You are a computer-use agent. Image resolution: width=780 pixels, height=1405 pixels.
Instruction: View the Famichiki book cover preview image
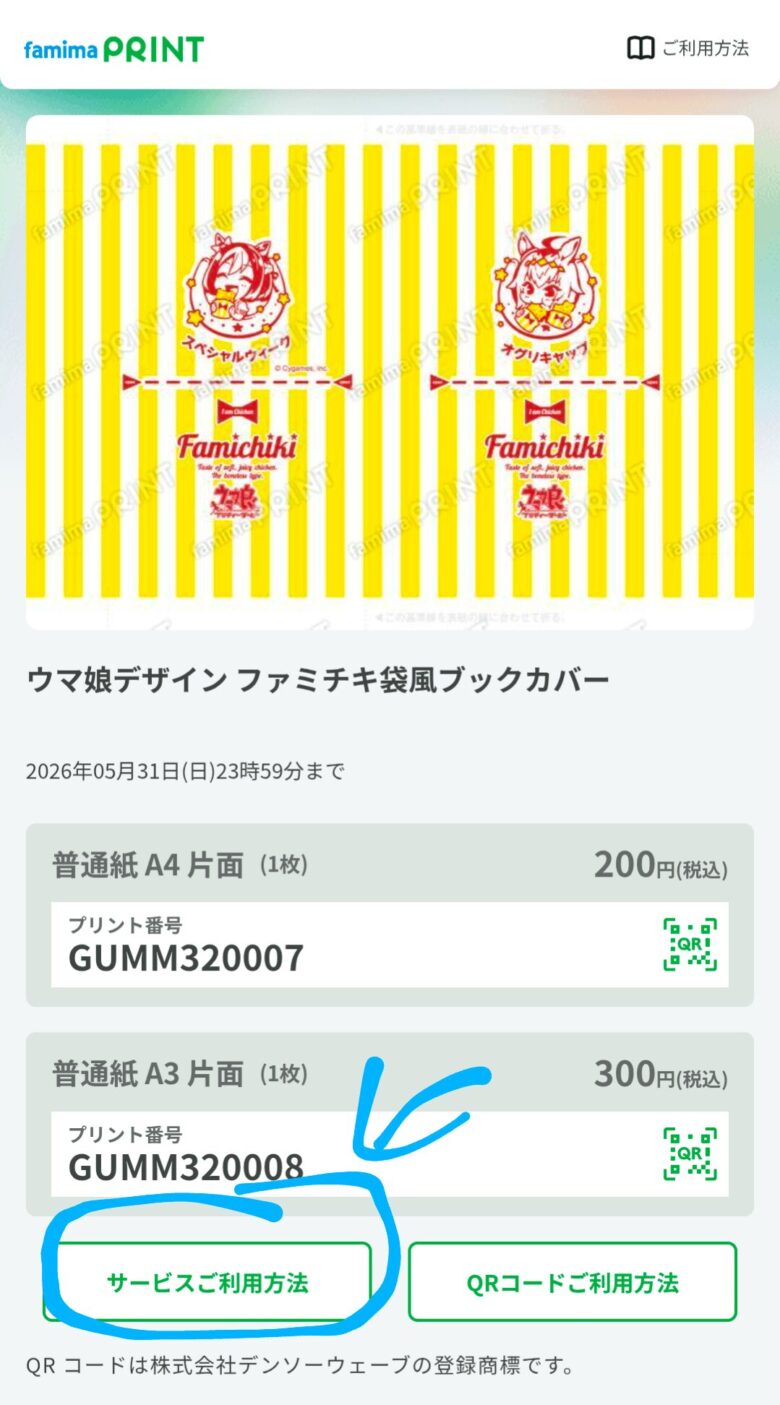pyautogui.click(x=390, y=372)
